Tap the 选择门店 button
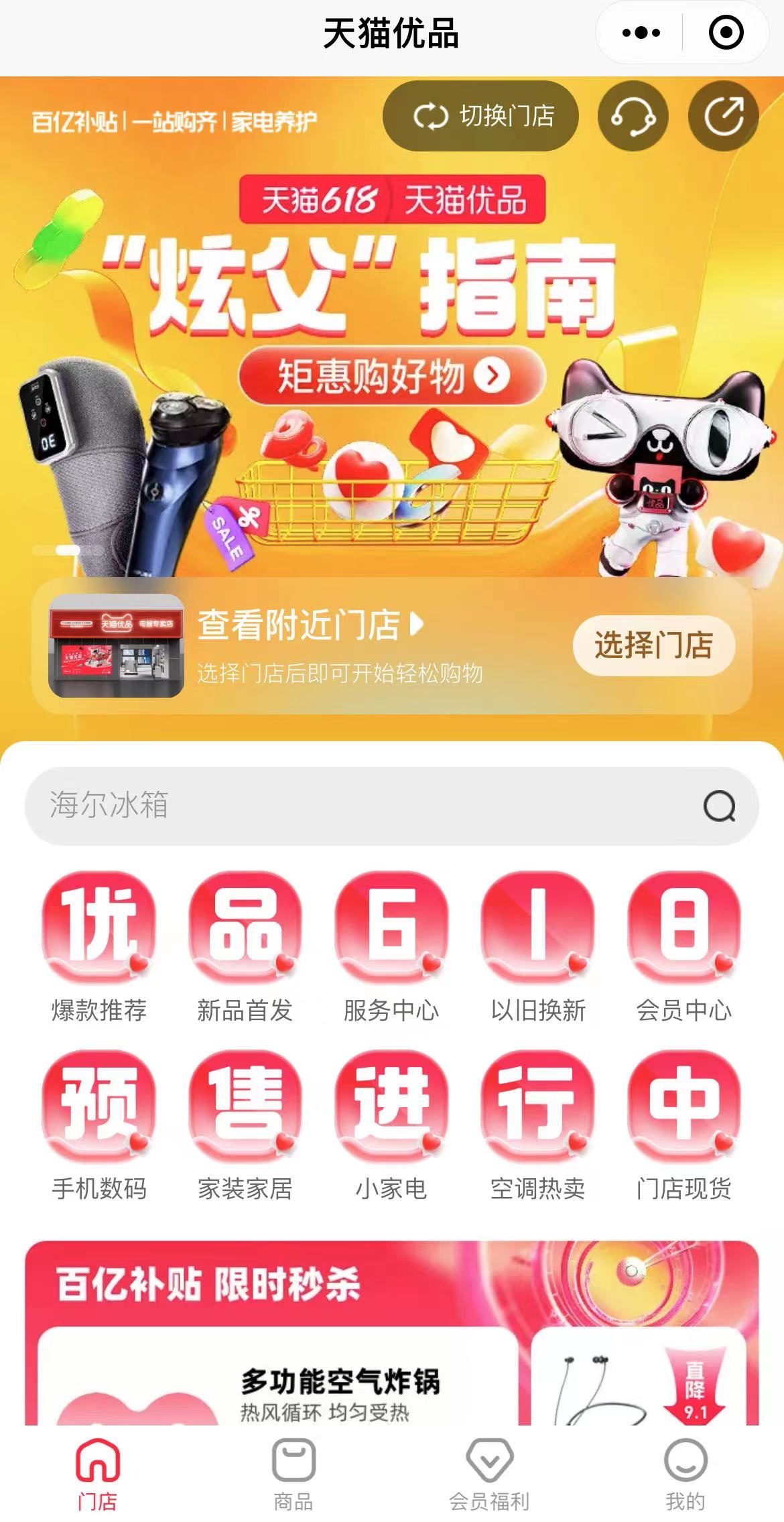This screenshot has width=784, height=1522. pos(653,645)
